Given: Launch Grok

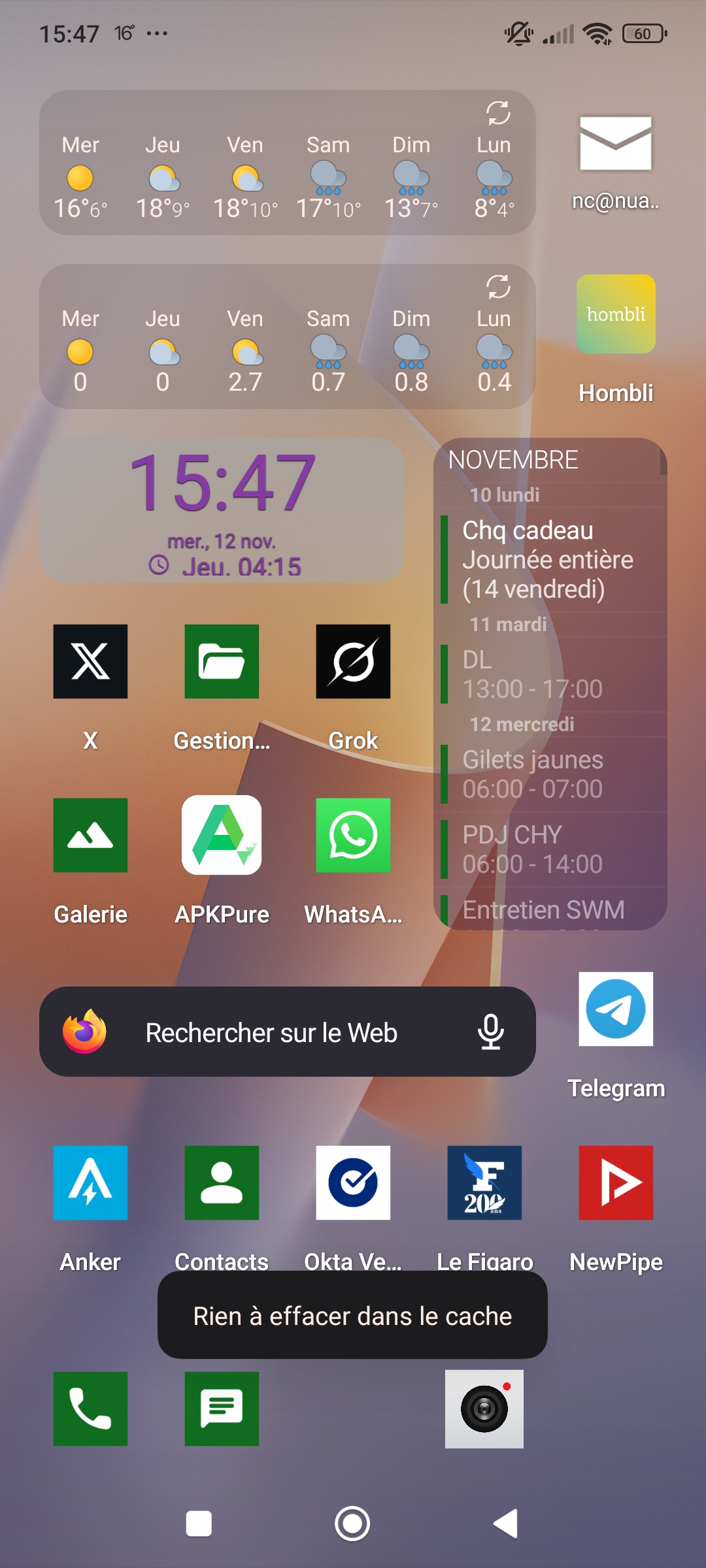Looking at the screenshot, I should click(x=353, y=662).
